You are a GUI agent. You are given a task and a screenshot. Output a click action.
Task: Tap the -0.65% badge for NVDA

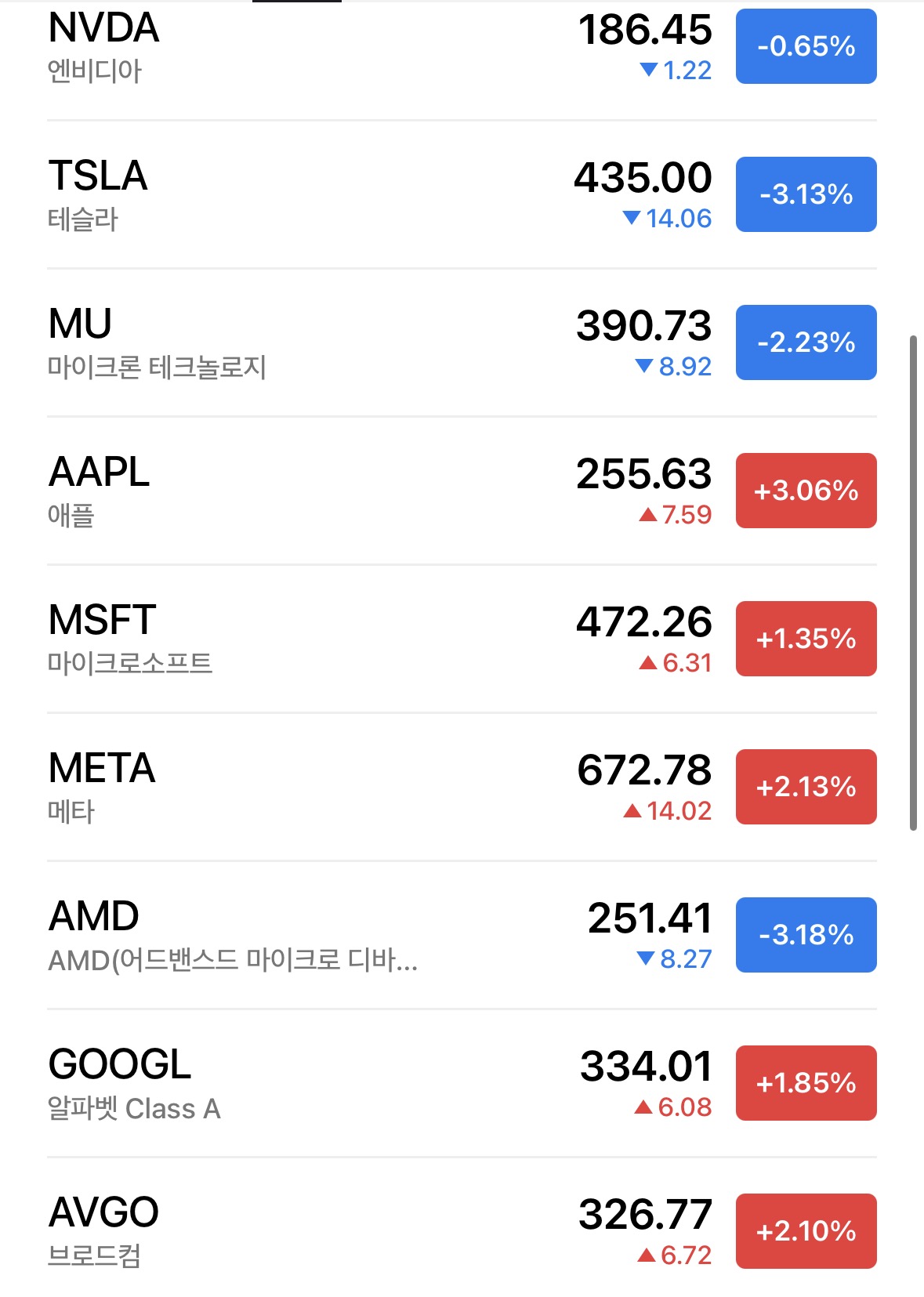806,46
